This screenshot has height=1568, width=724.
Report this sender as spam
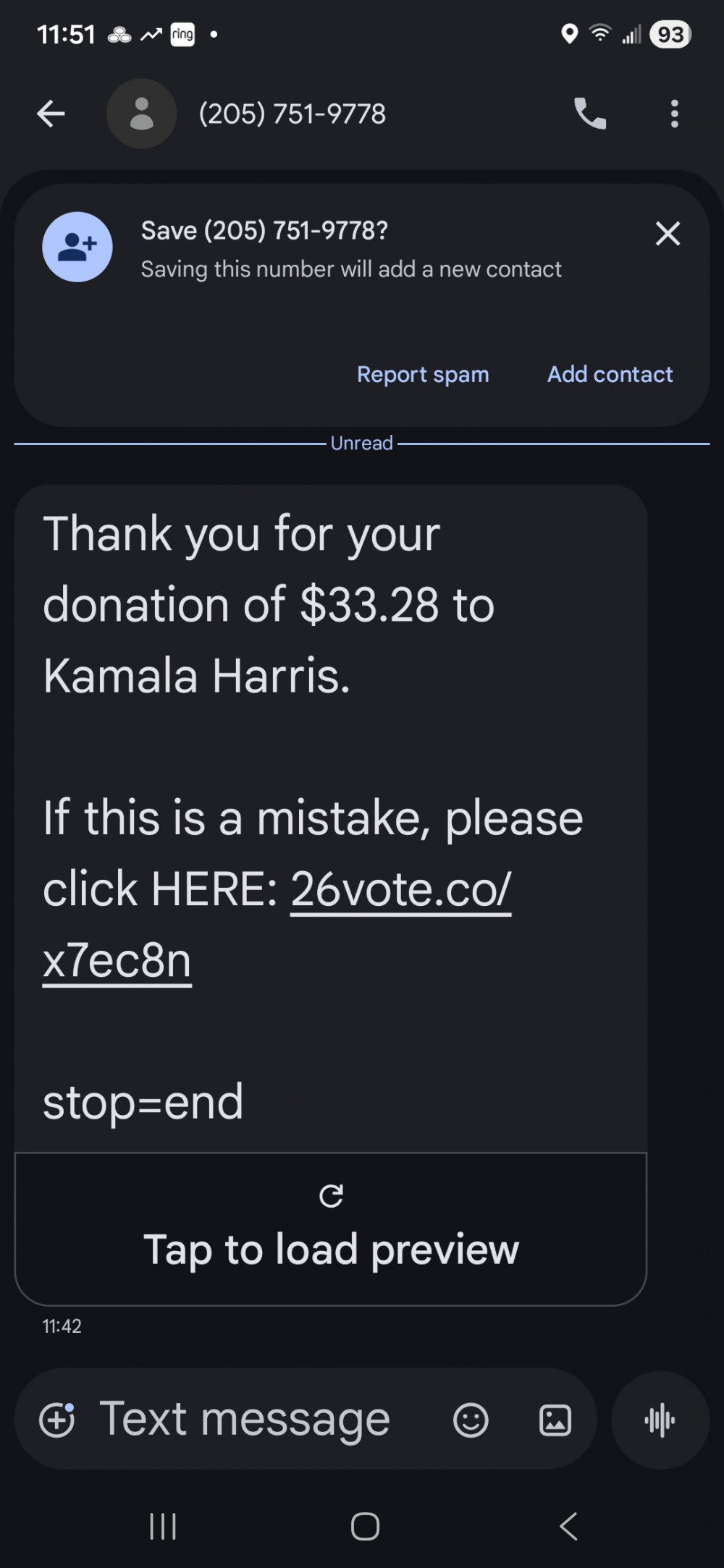pos(423,374)
